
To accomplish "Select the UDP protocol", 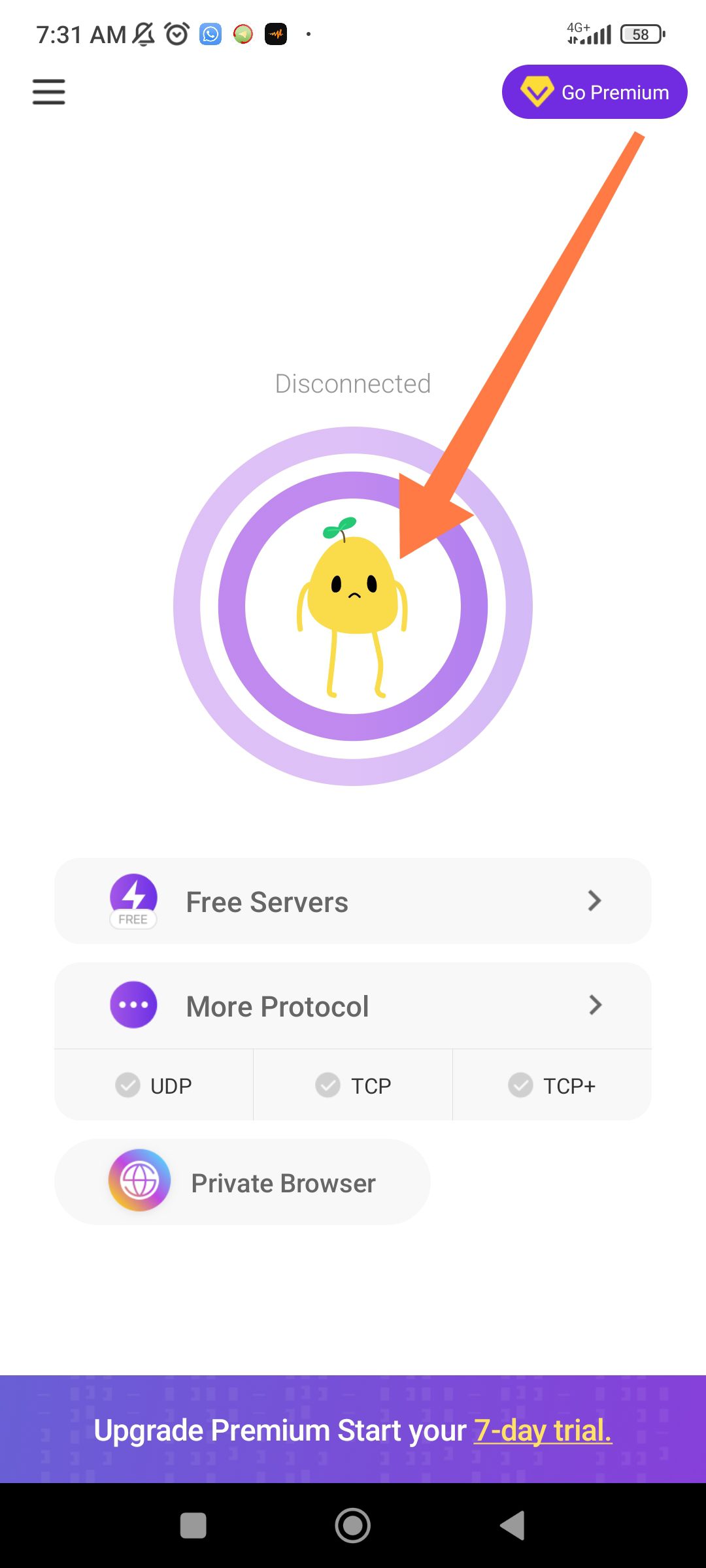I will [x=154, y=1085].
